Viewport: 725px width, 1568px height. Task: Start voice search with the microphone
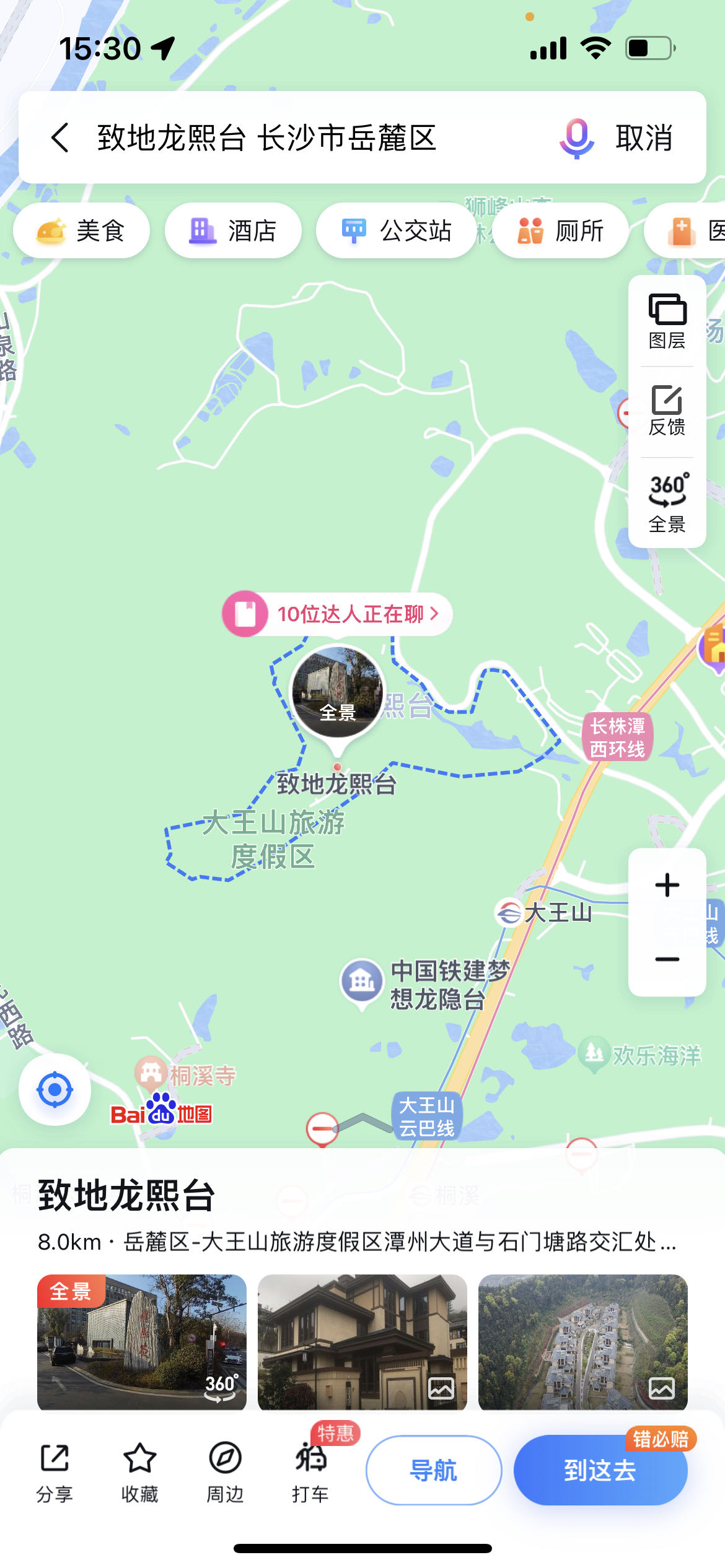coord(577,137)
